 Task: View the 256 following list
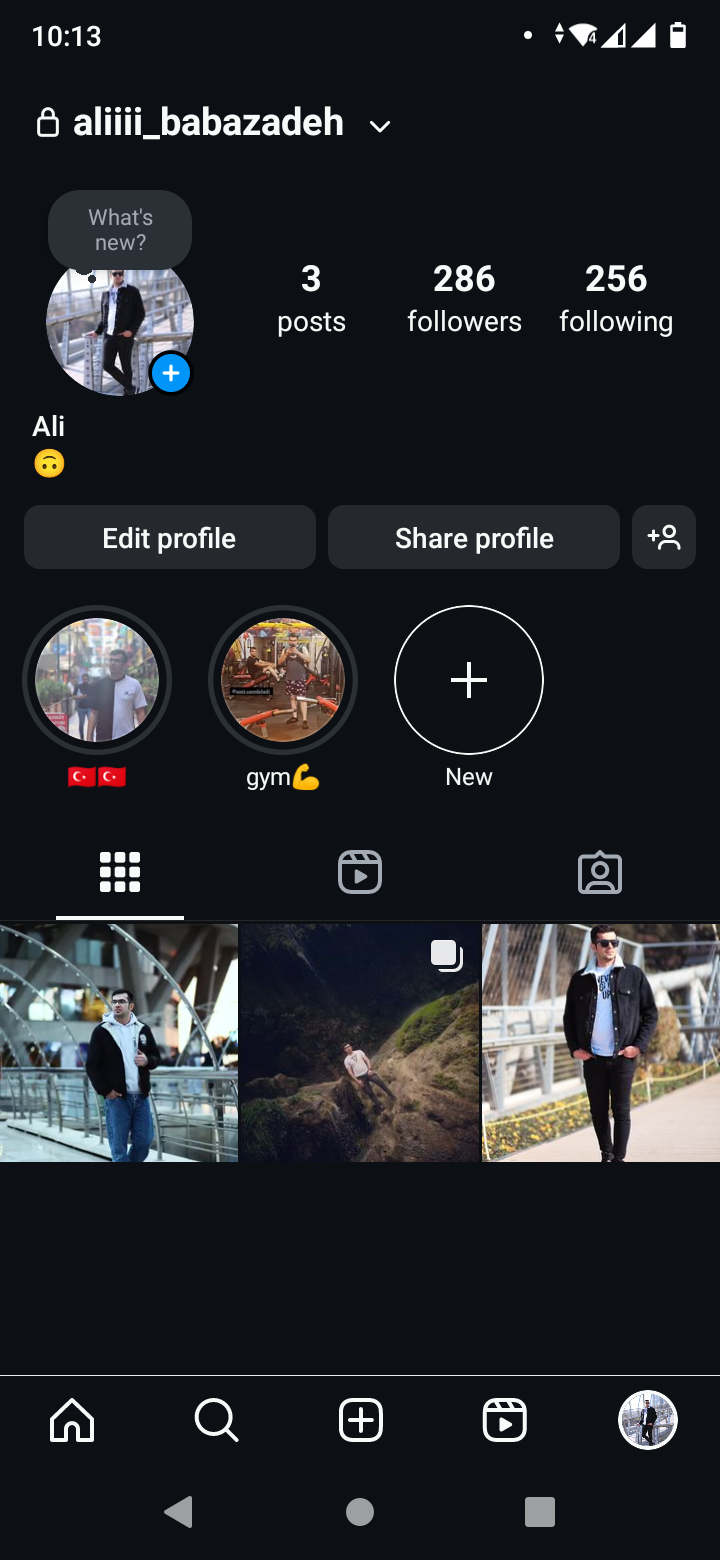coord(616,298)
